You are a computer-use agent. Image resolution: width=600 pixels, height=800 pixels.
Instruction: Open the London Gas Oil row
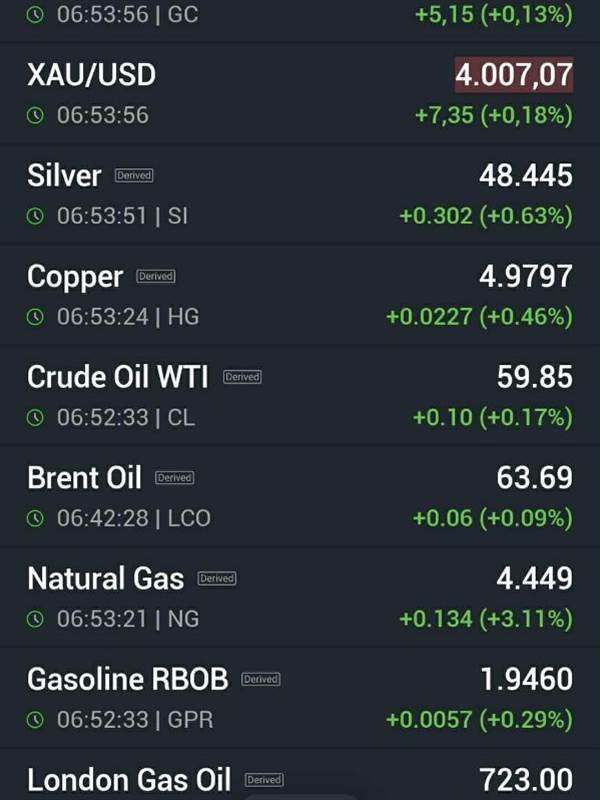(x=300, y=774)
